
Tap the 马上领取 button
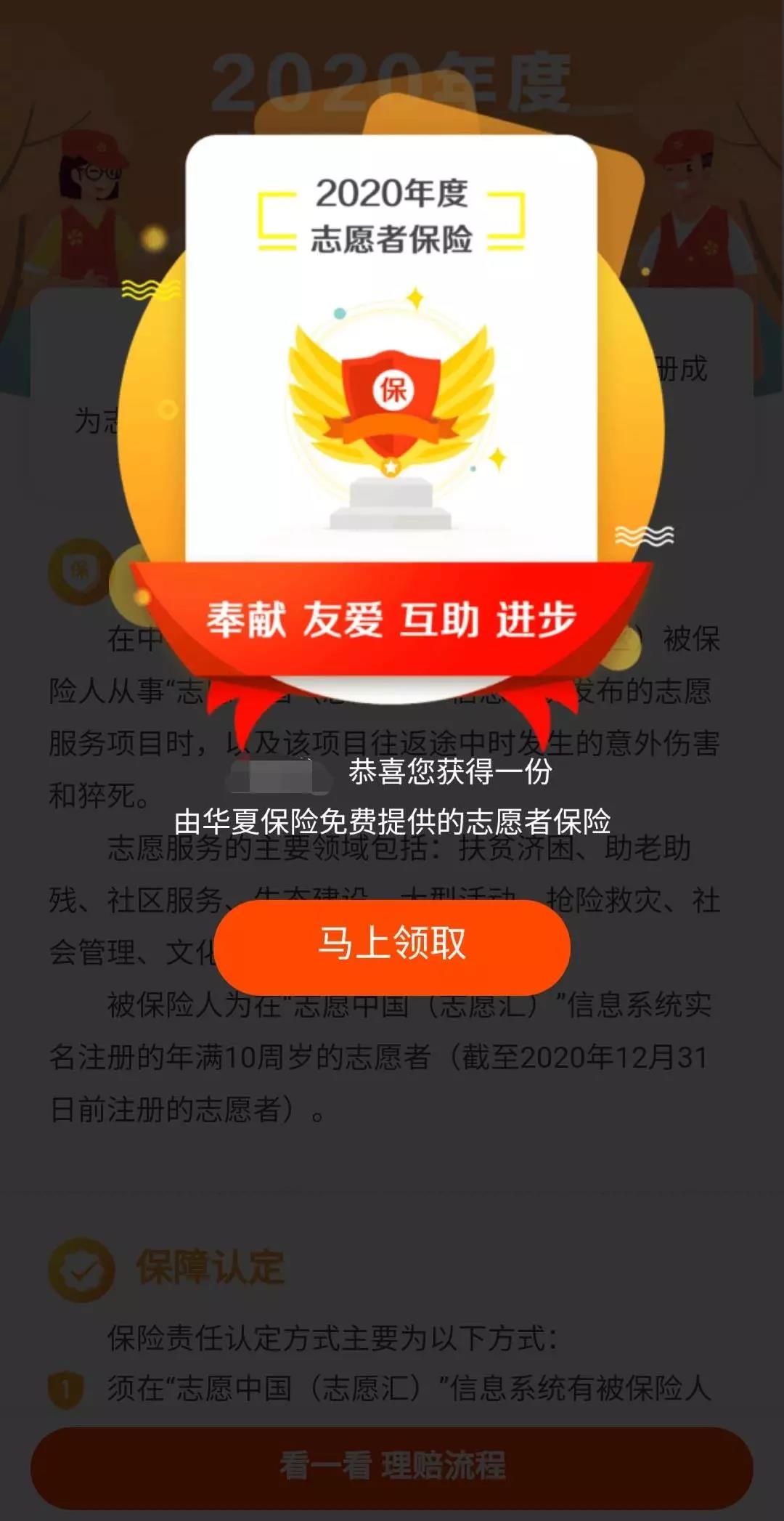click(392, 946)
